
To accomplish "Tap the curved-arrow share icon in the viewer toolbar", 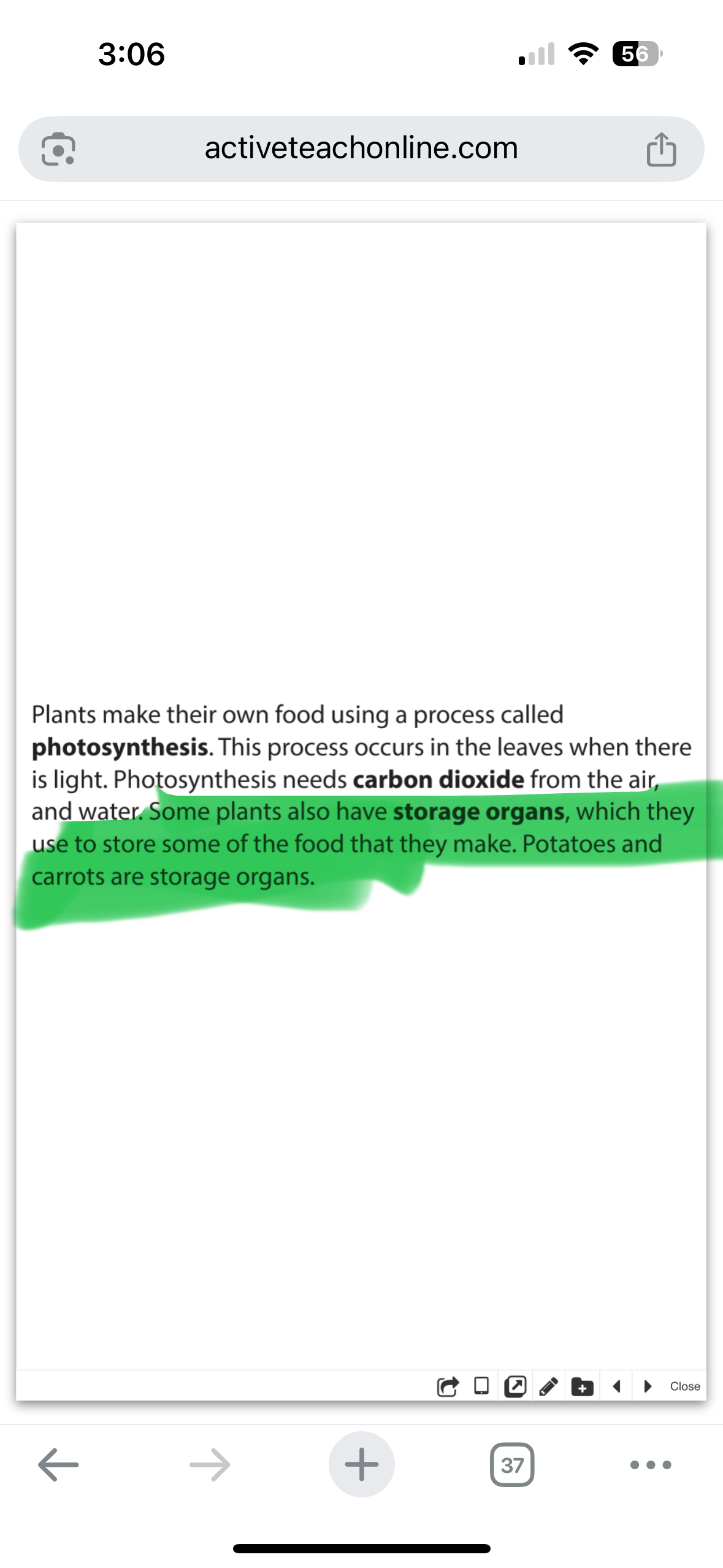I will [x=448, y=1386].
